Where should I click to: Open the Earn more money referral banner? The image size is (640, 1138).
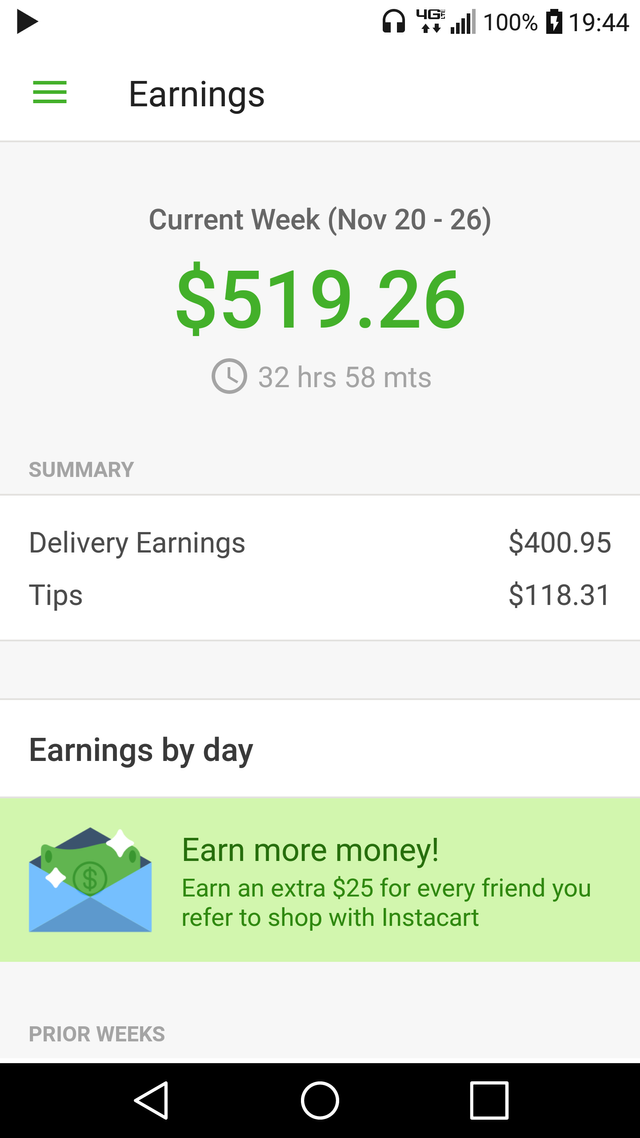click(320, 880)
